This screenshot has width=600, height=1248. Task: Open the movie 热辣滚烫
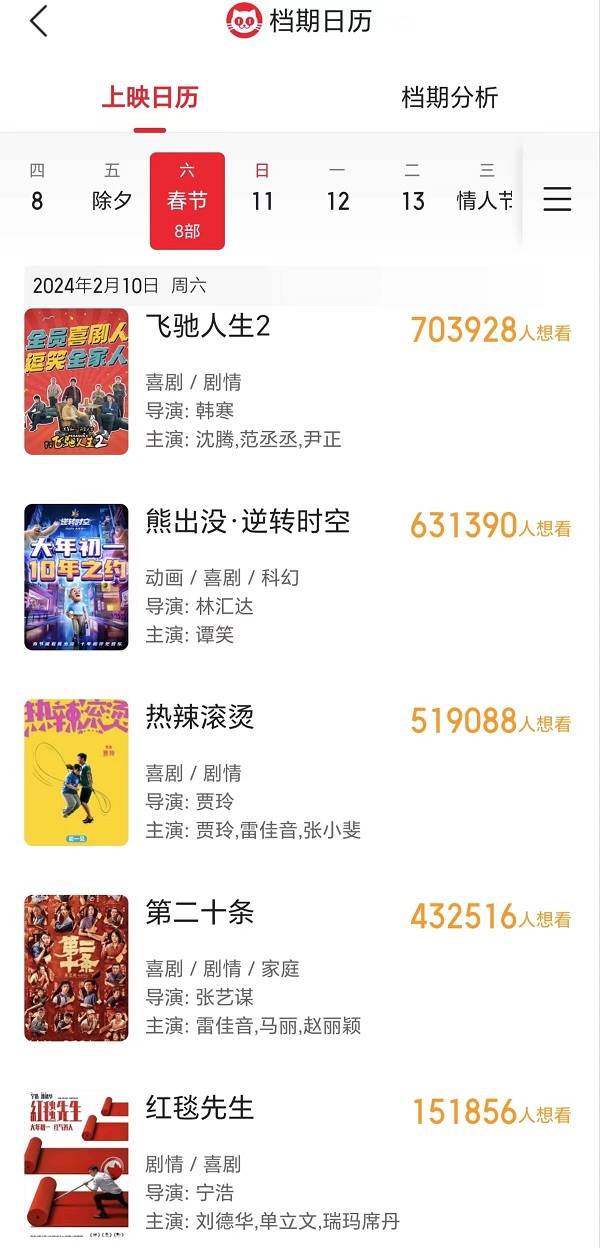click(x=200, y=717)
